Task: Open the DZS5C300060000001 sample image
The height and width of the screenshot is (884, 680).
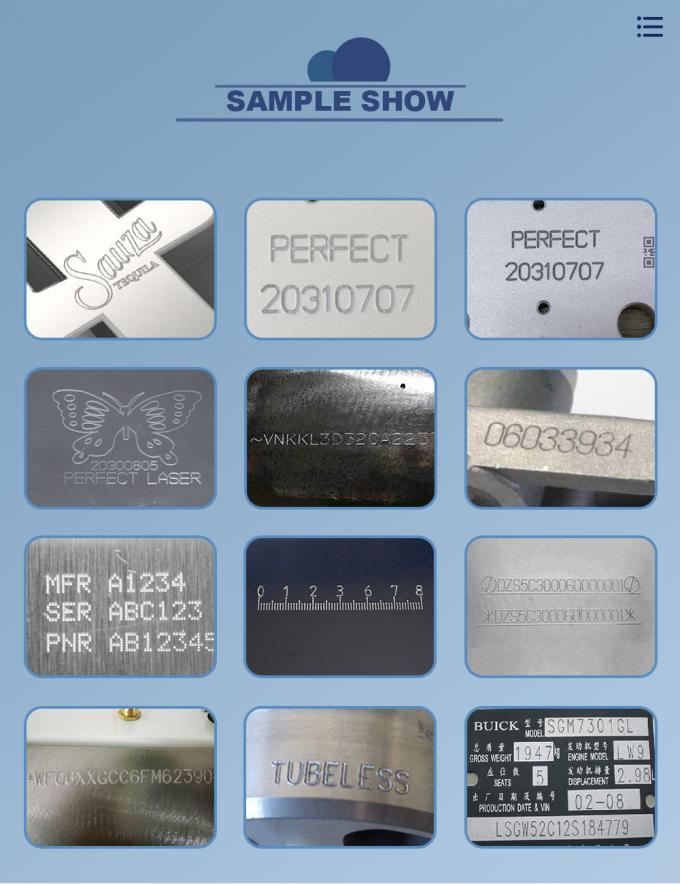Action: pos(560,607)
